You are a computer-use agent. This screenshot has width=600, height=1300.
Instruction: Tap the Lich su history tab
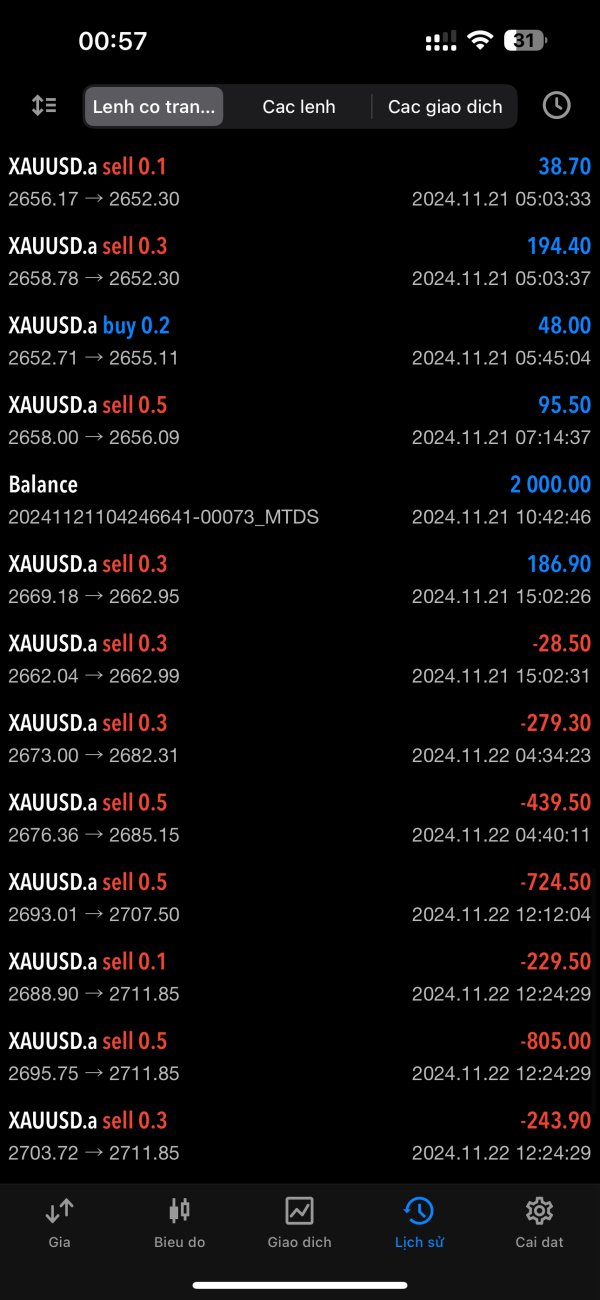(419, 1223)
